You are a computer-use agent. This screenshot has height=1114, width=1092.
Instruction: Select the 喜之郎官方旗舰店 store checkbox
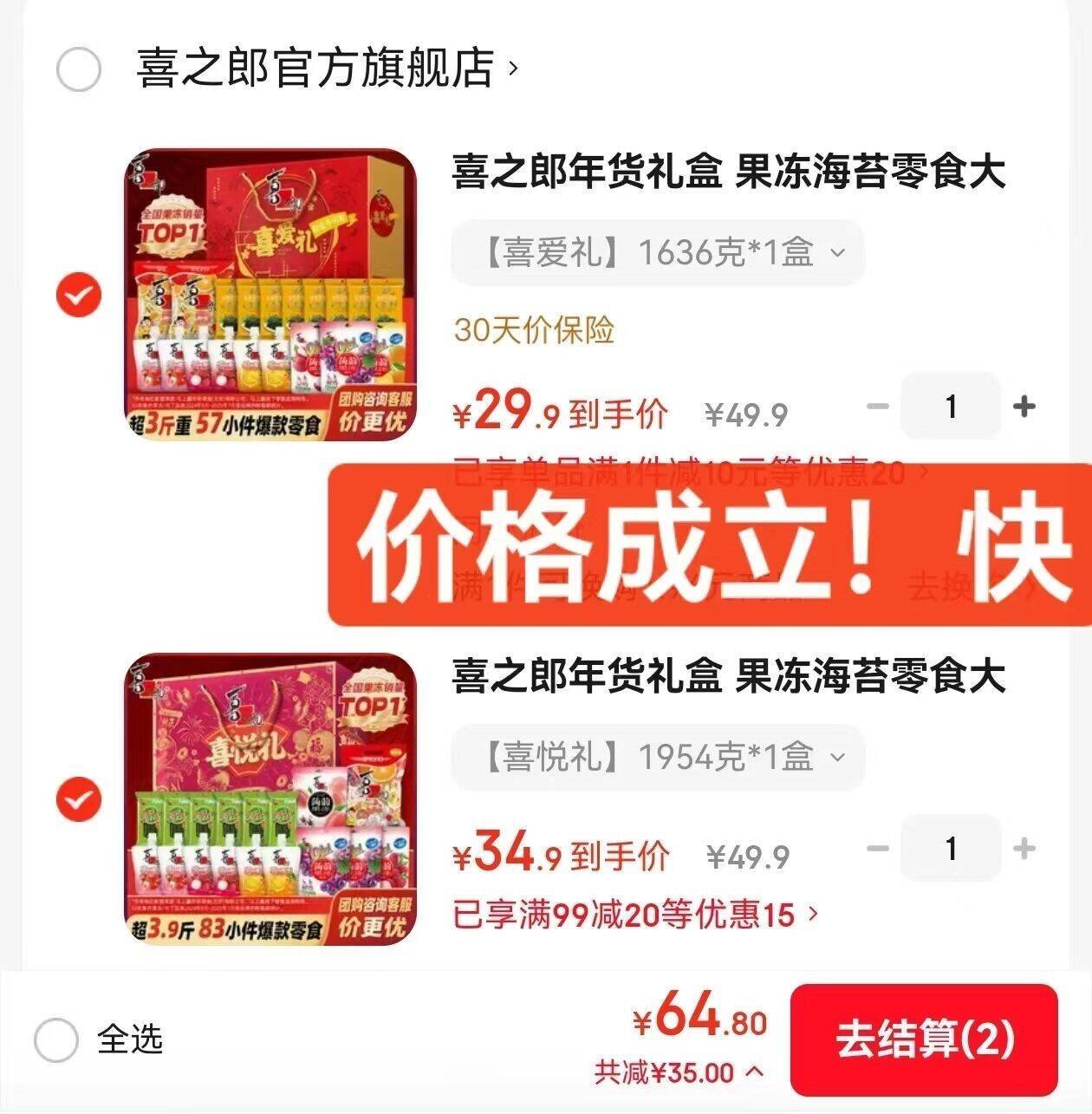(79, 69)
